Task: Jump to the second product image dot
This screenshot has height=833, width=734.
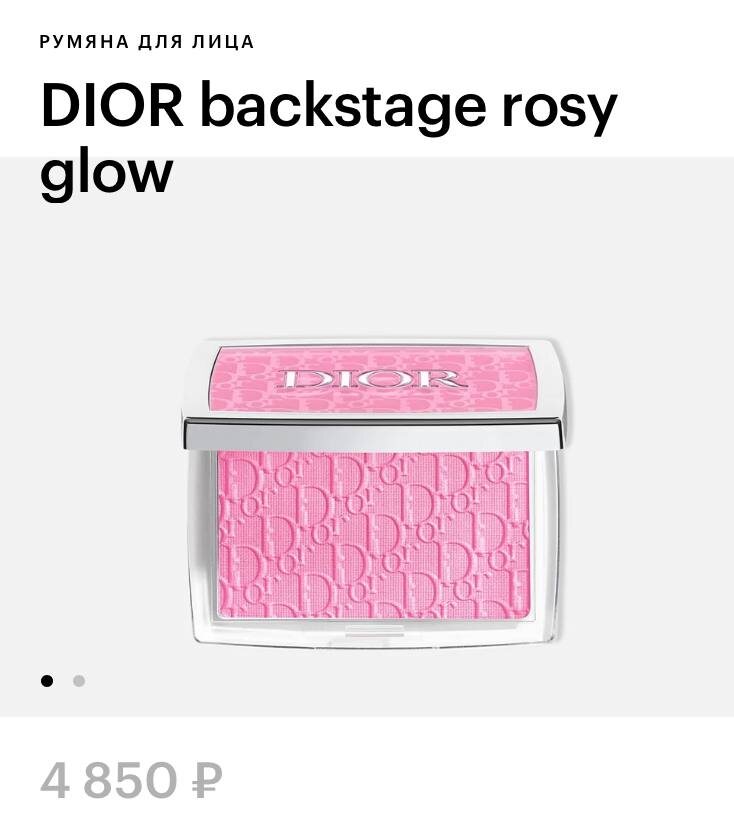Action: pos(79,681)
